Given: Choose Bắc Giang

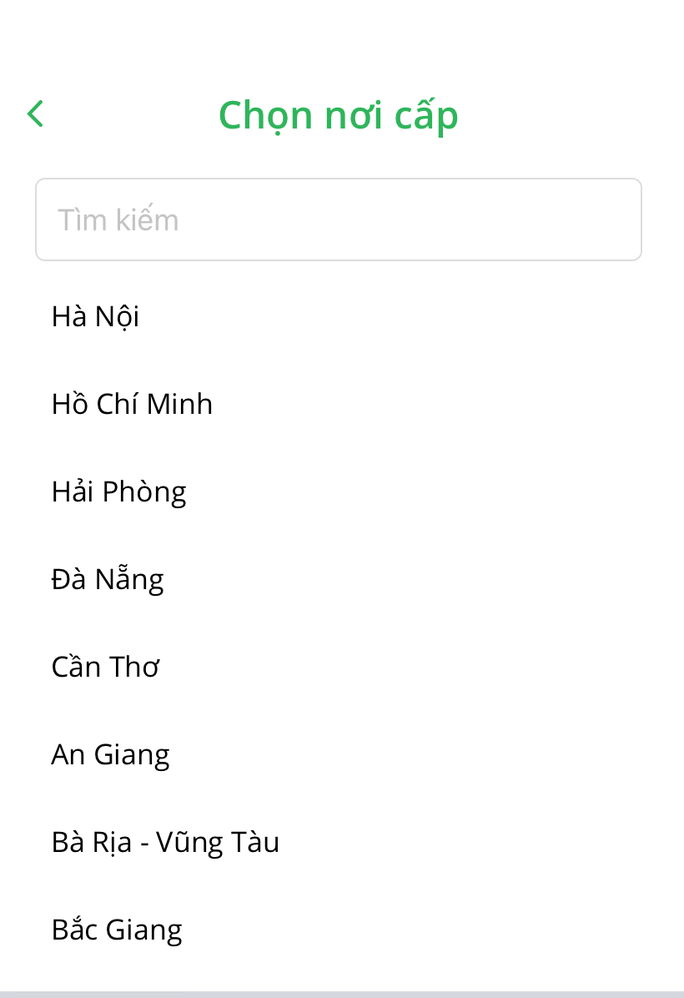Looking at the screenshot, I should point(117,930).
